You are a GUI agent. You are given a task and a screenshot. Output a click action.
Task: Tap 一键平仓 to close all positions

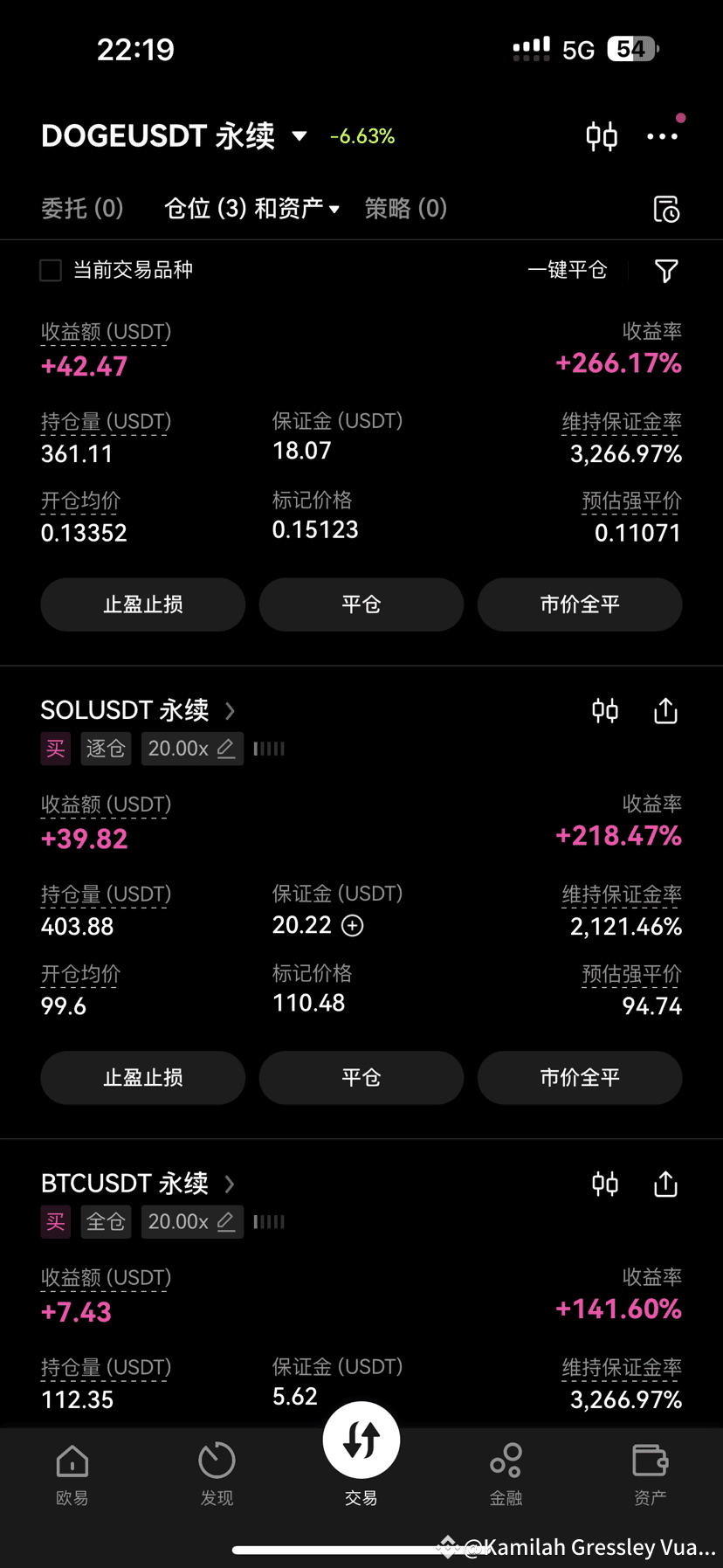point(568,271)
